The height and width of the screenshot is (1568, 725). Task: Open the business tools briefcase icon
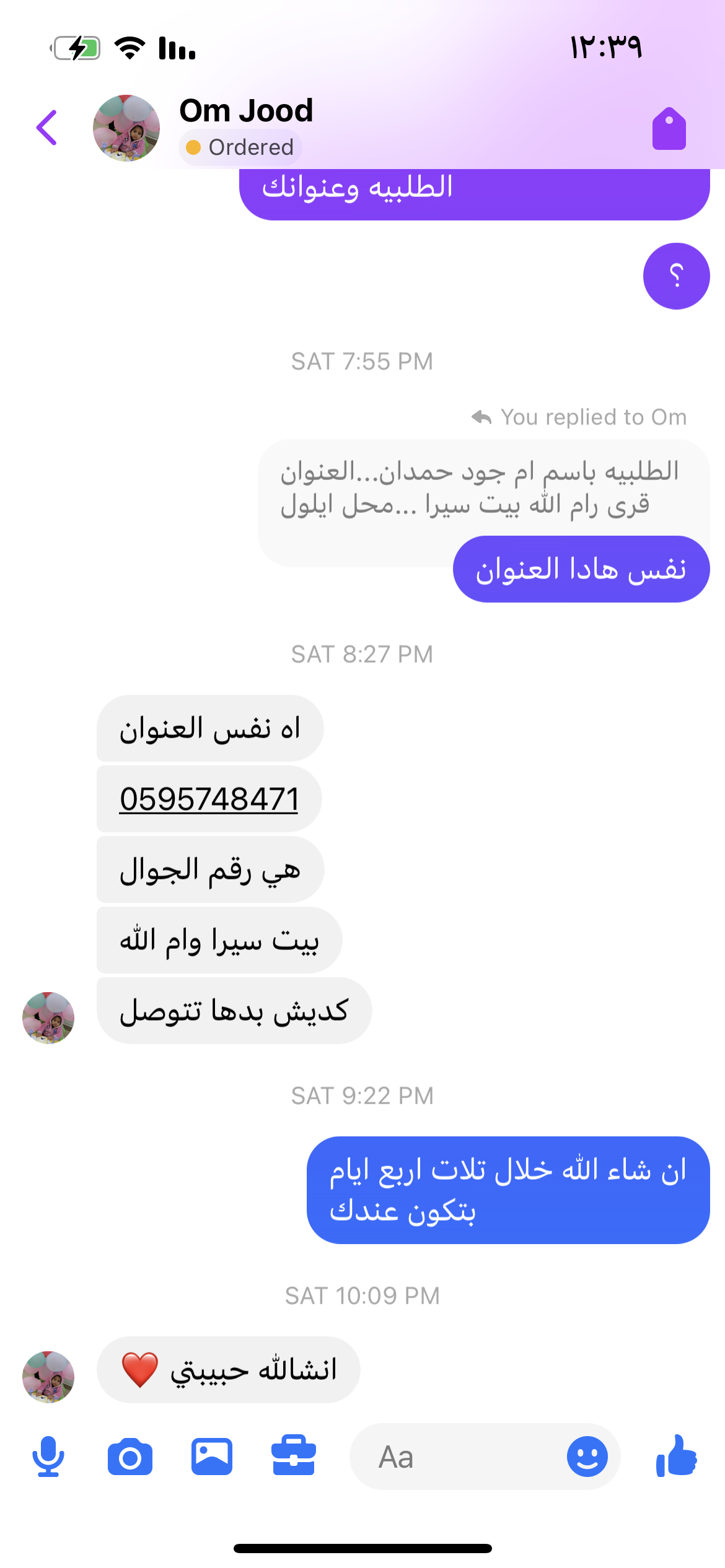point(294,1457)
